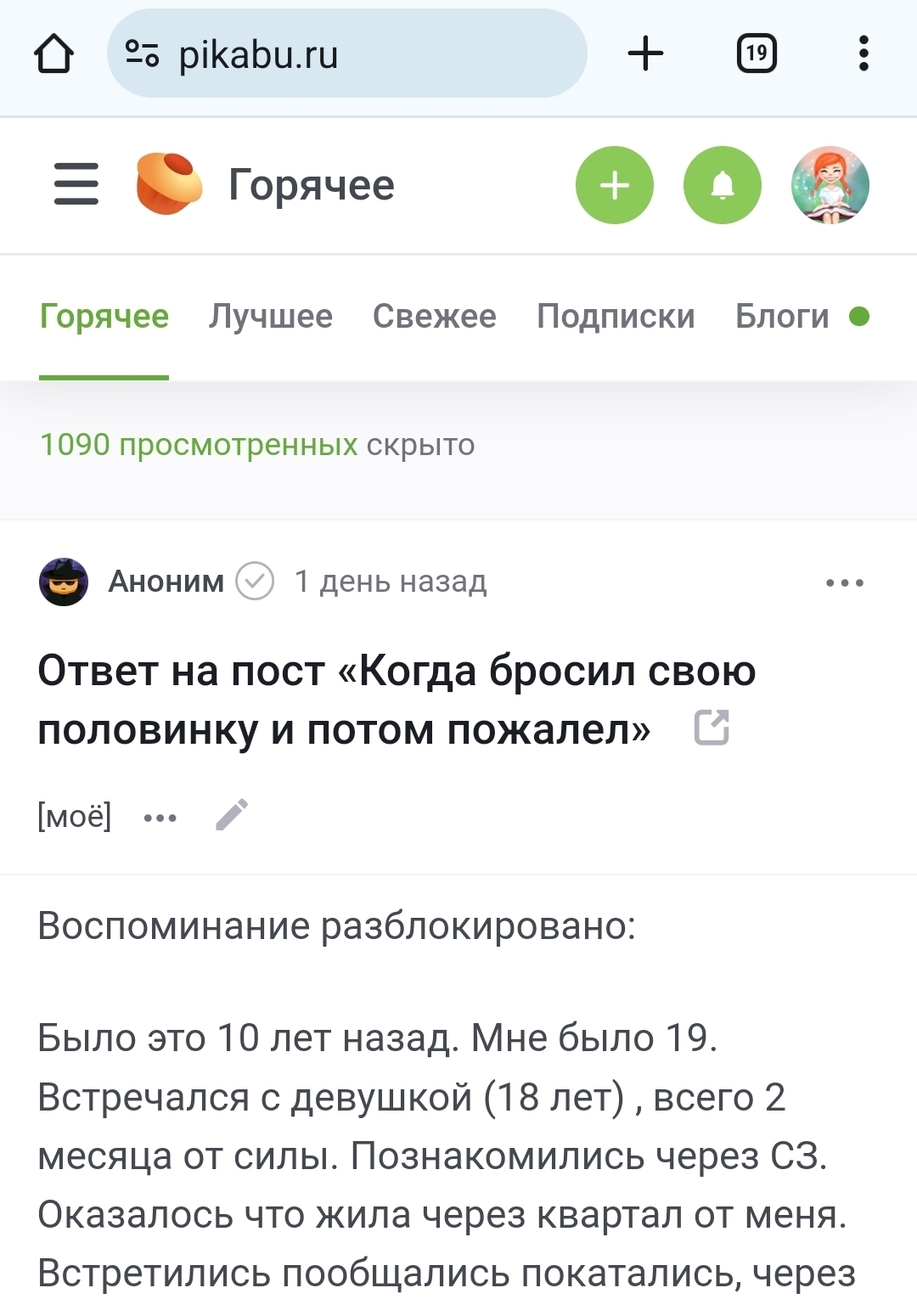This screenshot has height=1316, width=917.
Task: Go to the Блоги tab
Action: tap(782, 317)
